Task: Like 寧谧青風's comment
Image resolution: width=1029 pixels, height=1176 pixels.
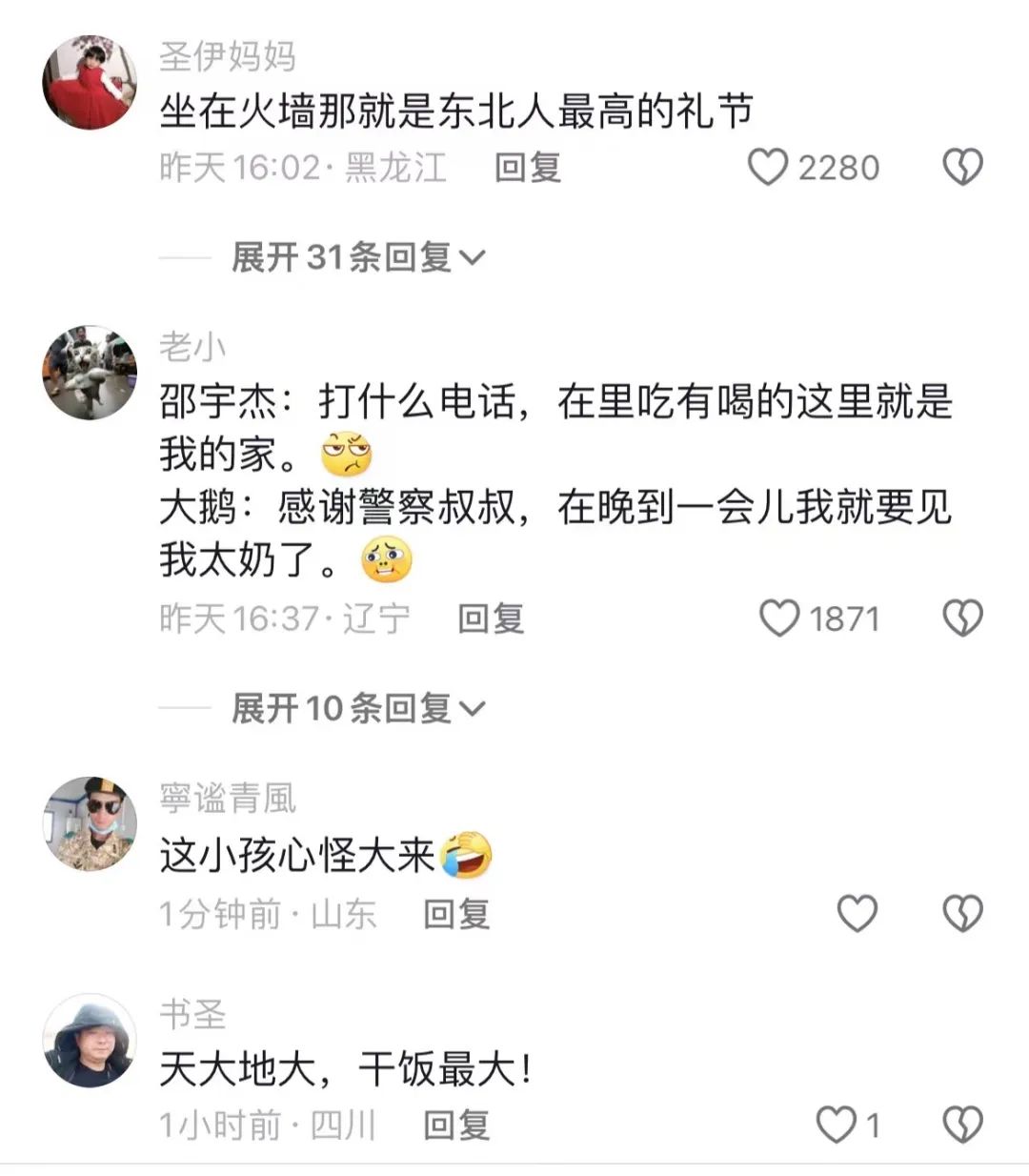Action: [857, 914]
